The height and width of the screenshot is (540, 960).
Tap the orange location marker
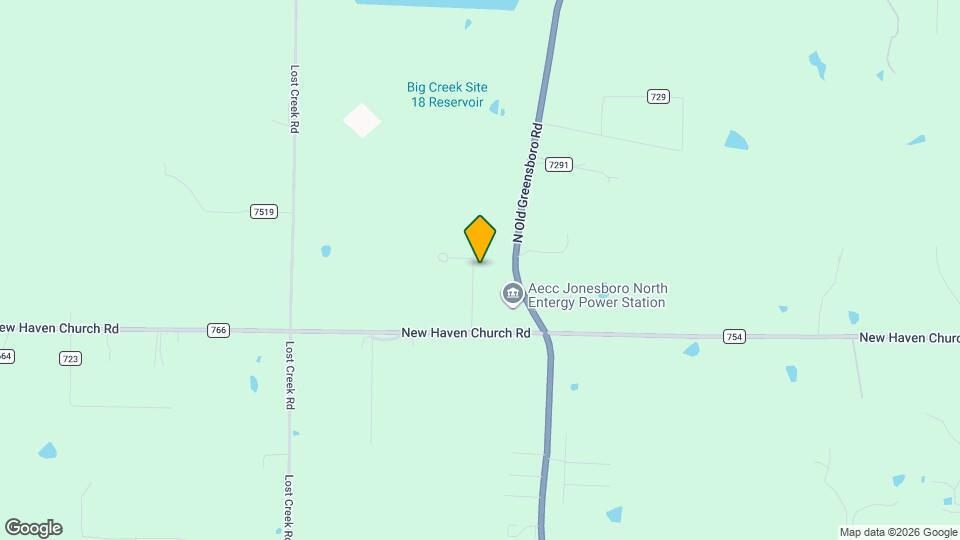[480, 239]
